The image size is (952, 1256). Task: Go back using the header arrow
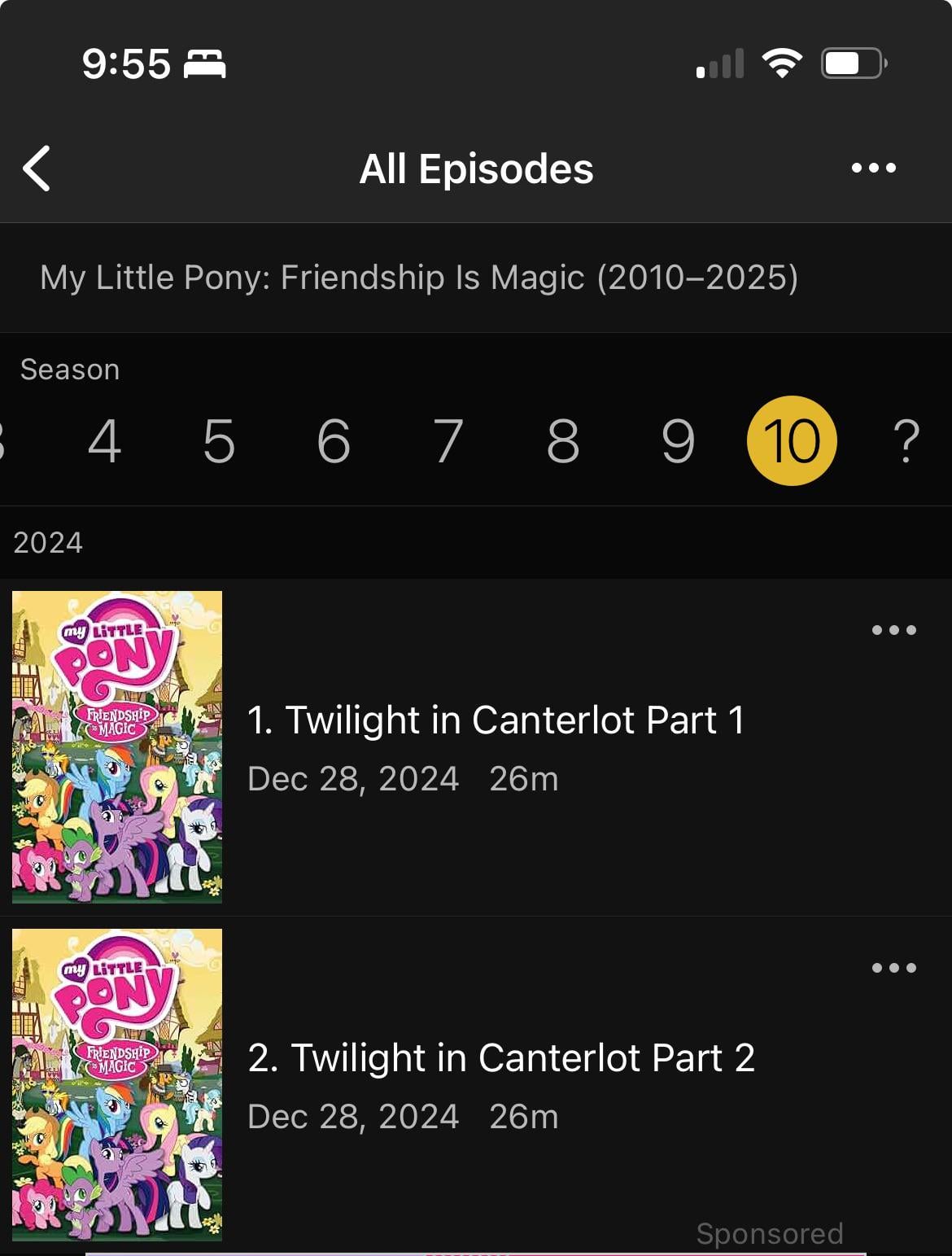37,168
